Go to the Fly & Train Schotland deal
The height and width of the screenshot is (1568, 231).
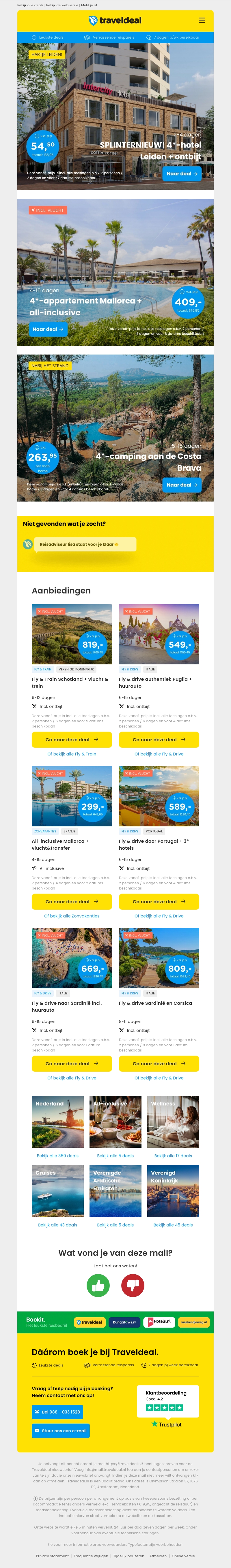point(72,740)
